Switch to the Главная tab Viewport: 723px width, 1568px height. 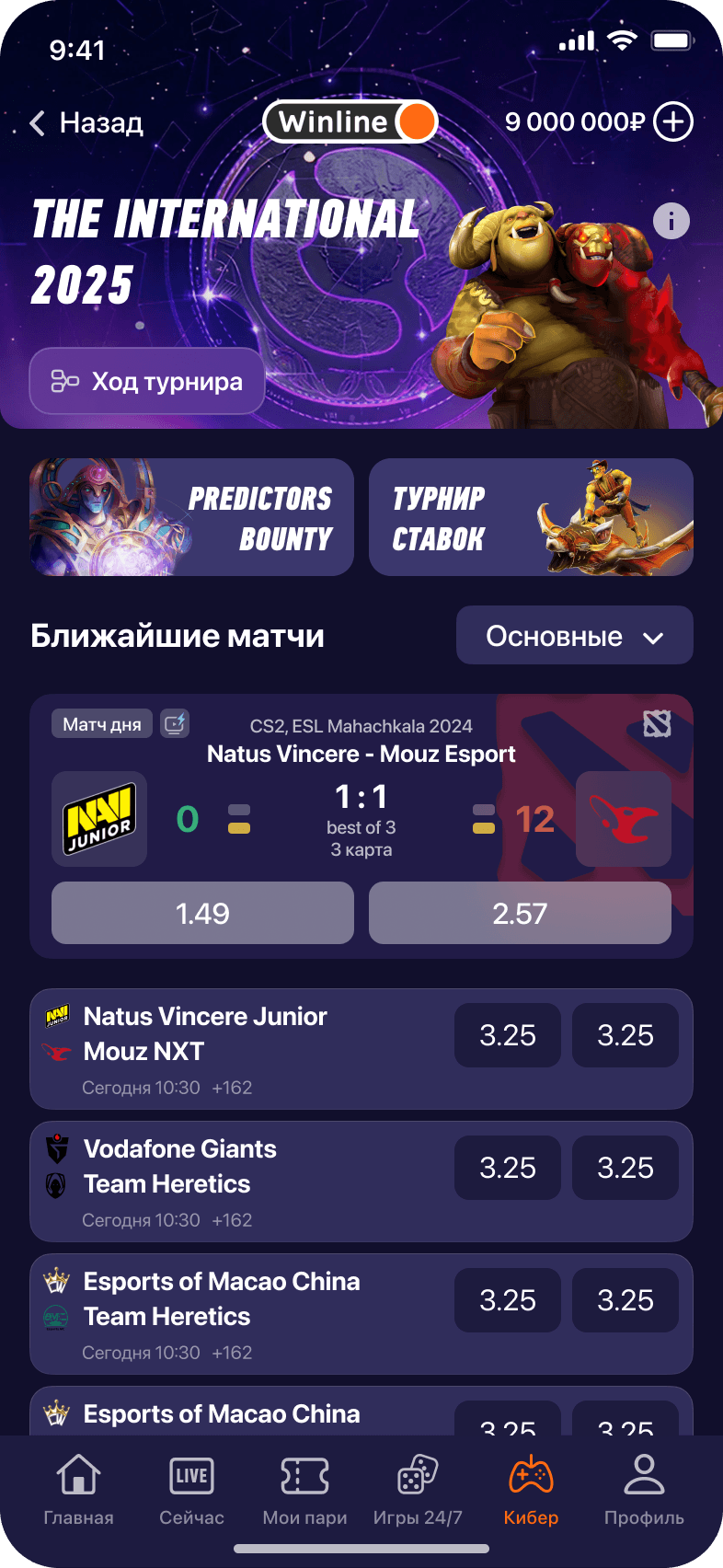(x=79, y=1491)
